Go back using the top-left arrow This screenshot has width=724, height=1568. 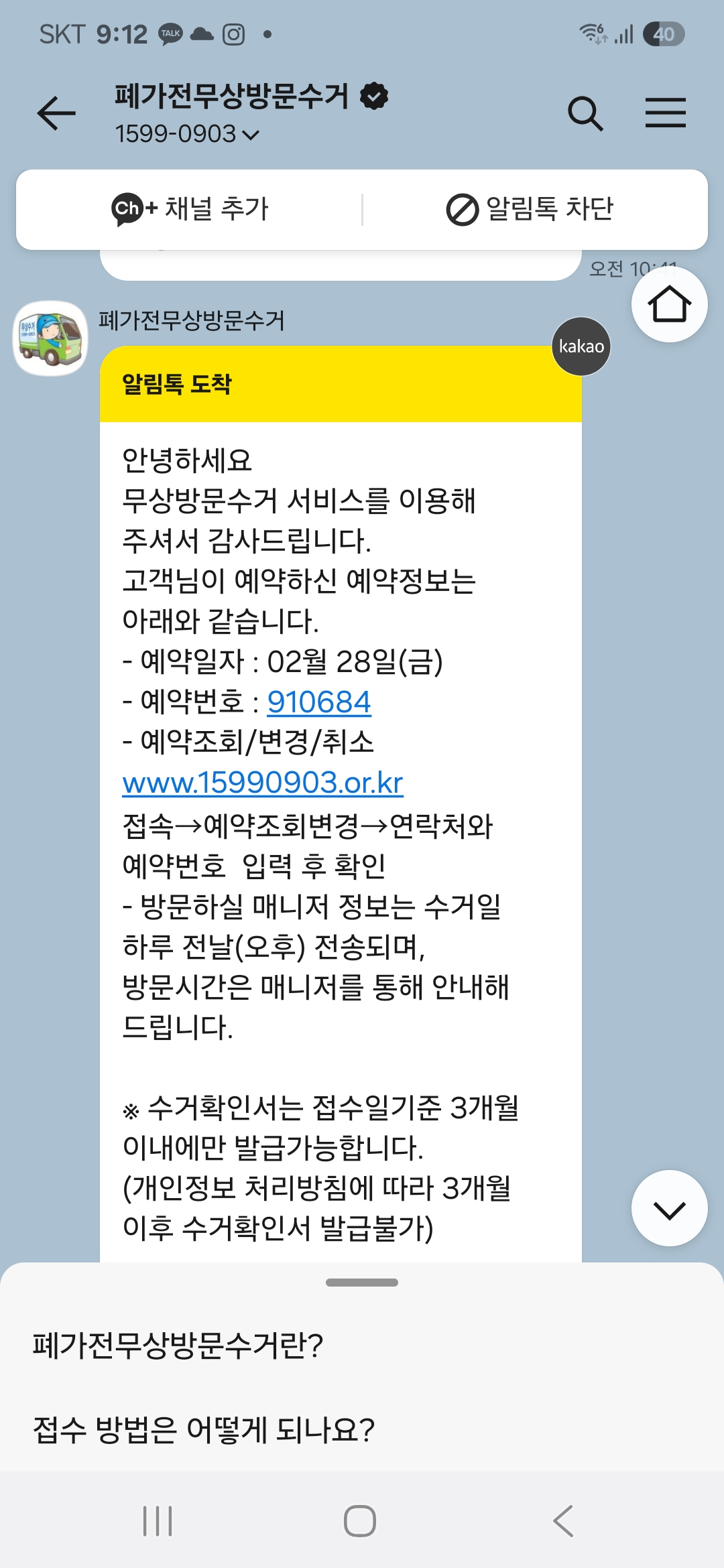[56, 113]
